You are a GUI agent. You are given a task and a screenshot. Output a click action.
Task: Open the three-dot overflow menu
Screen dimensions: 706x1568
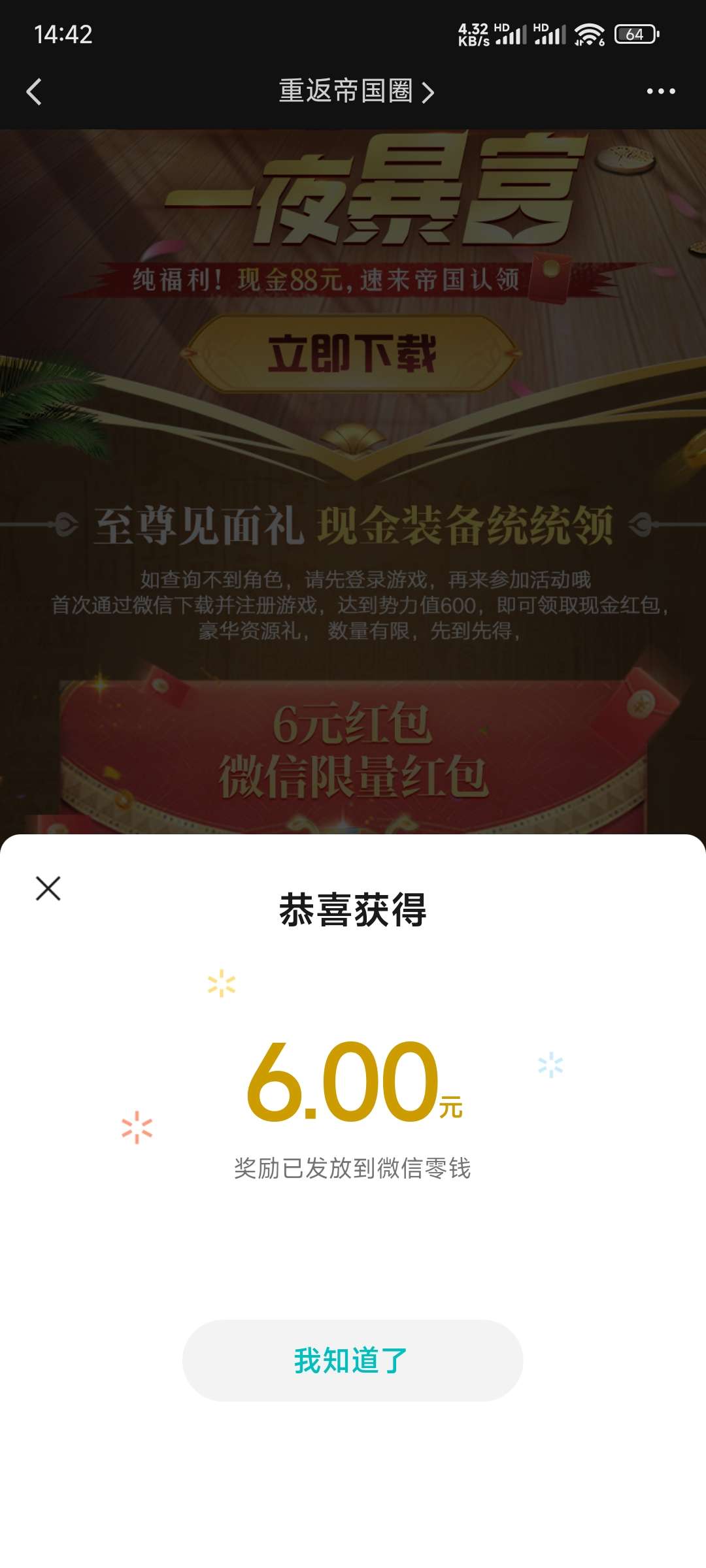point(660,91)
